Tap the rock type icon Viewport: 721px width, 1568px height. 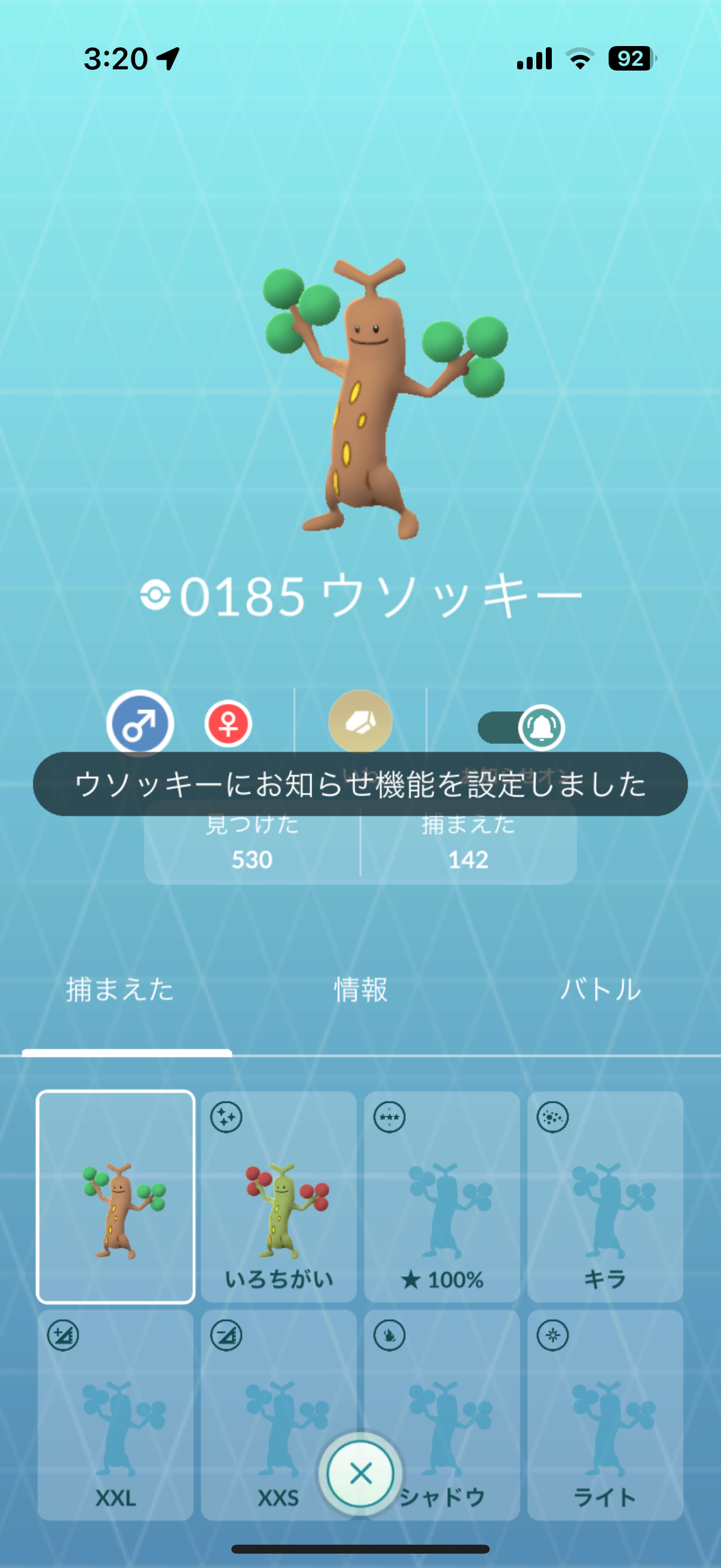tap(360, 722)
